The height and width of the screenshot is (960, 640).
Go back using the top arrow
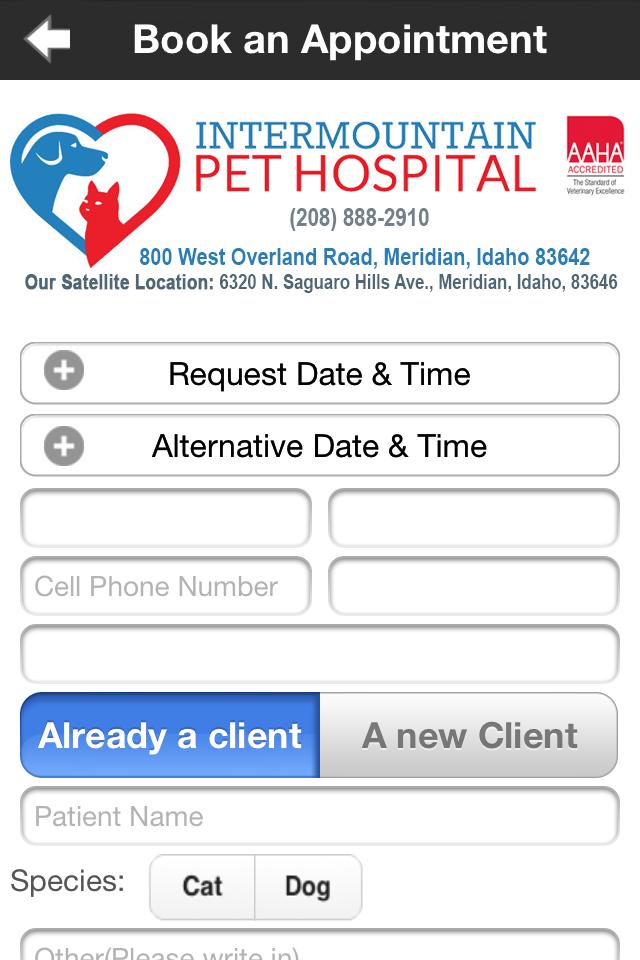[x=47, y=40]
